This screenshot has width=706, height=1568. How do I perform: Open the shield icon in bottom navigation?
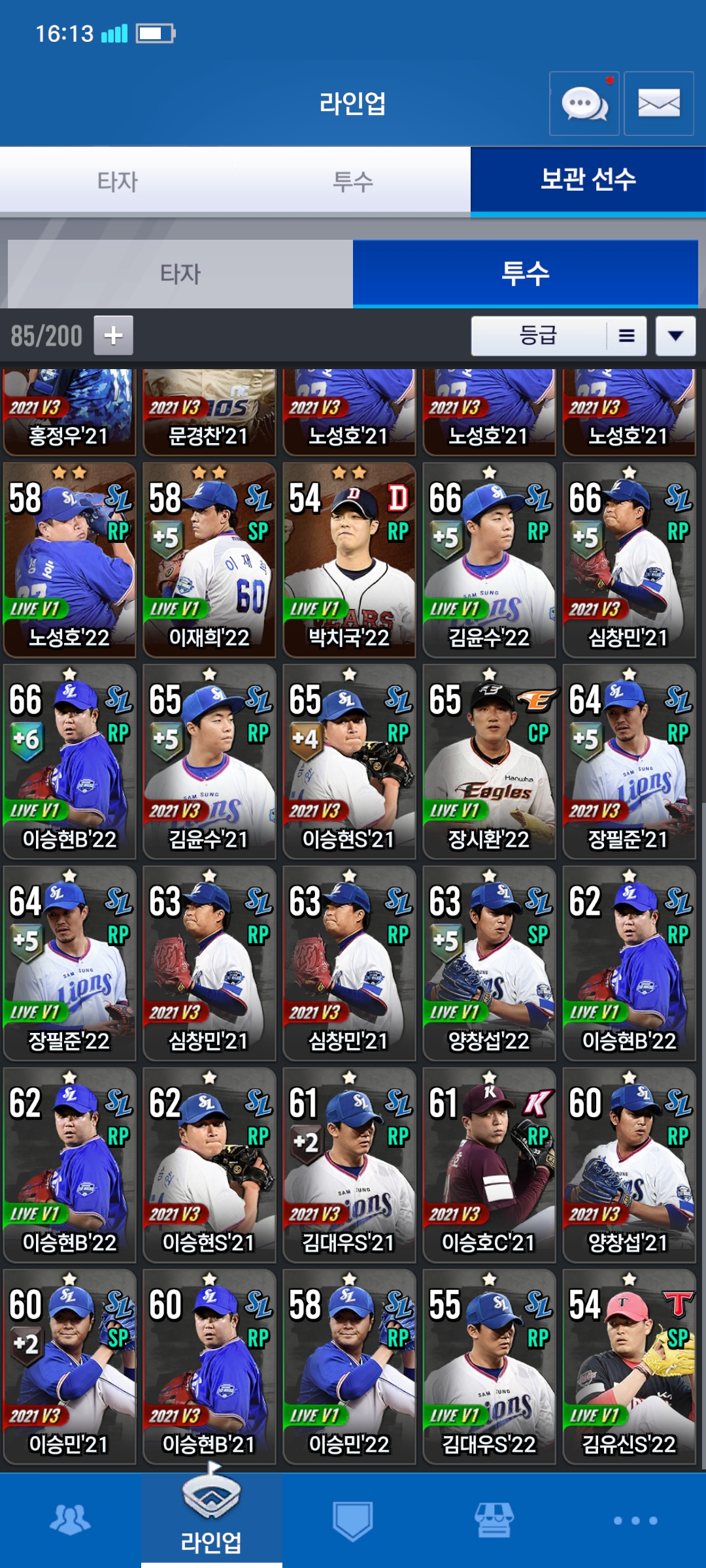click(x=352, y=1520)
